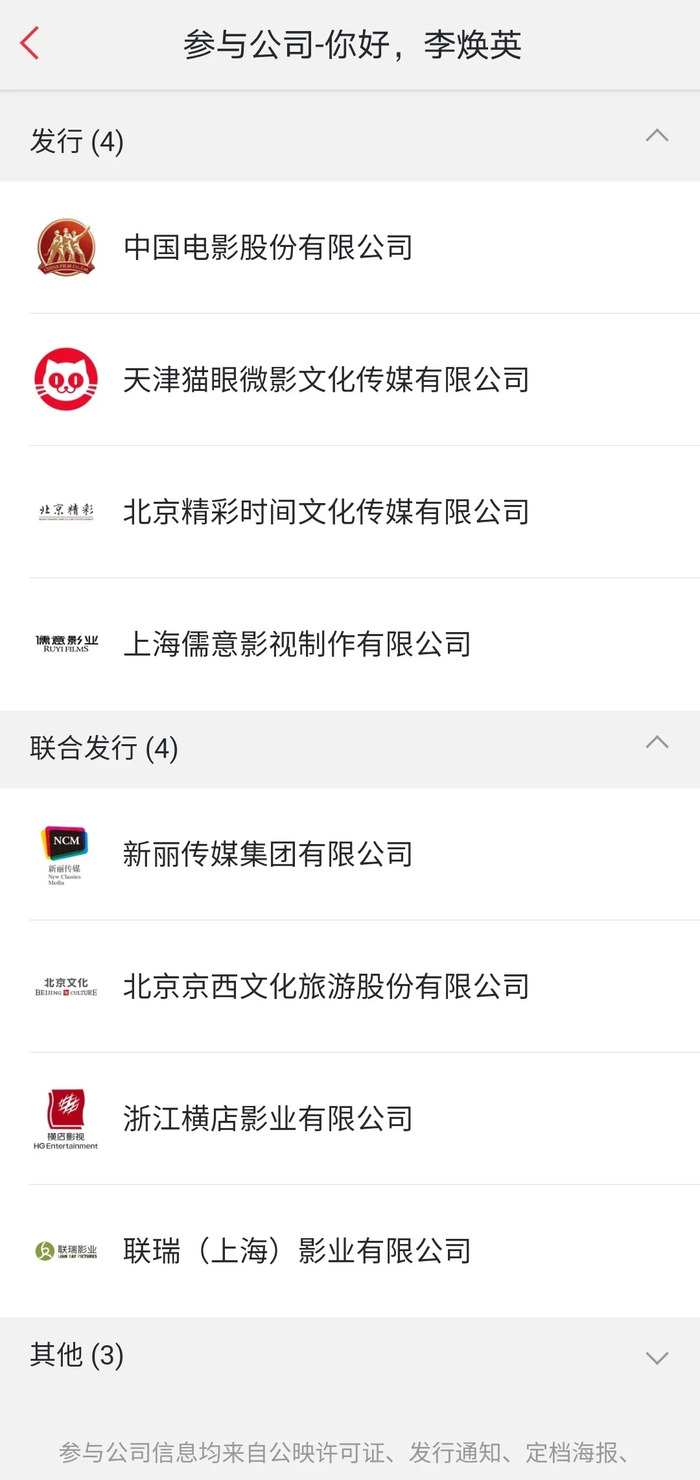Open 新丽传媒集团有限公司 company page
The width and height of the screenshot is (700, 1480).
(x=268, y=854)
